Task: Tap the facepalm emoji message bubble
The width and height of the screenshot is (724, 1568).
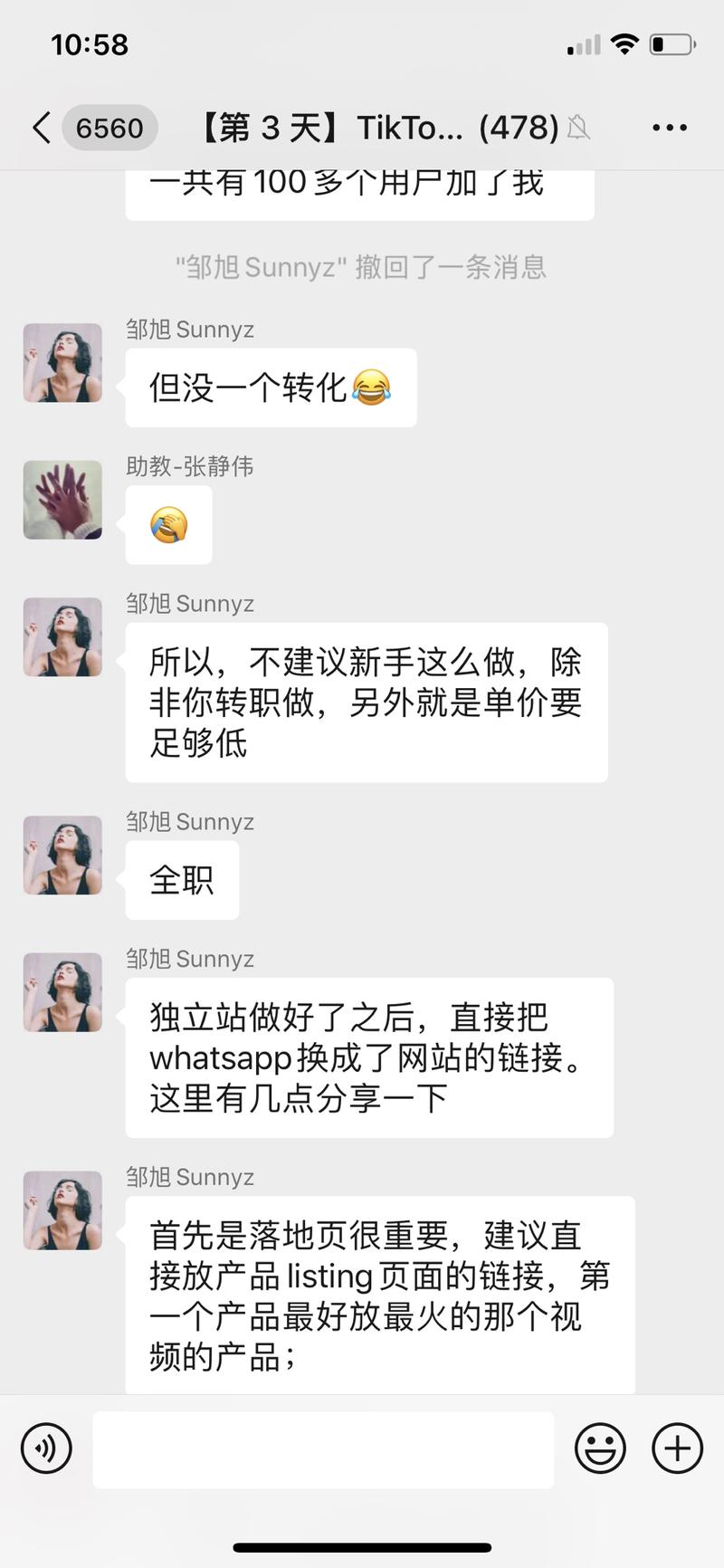Action: tap(168, 524)
